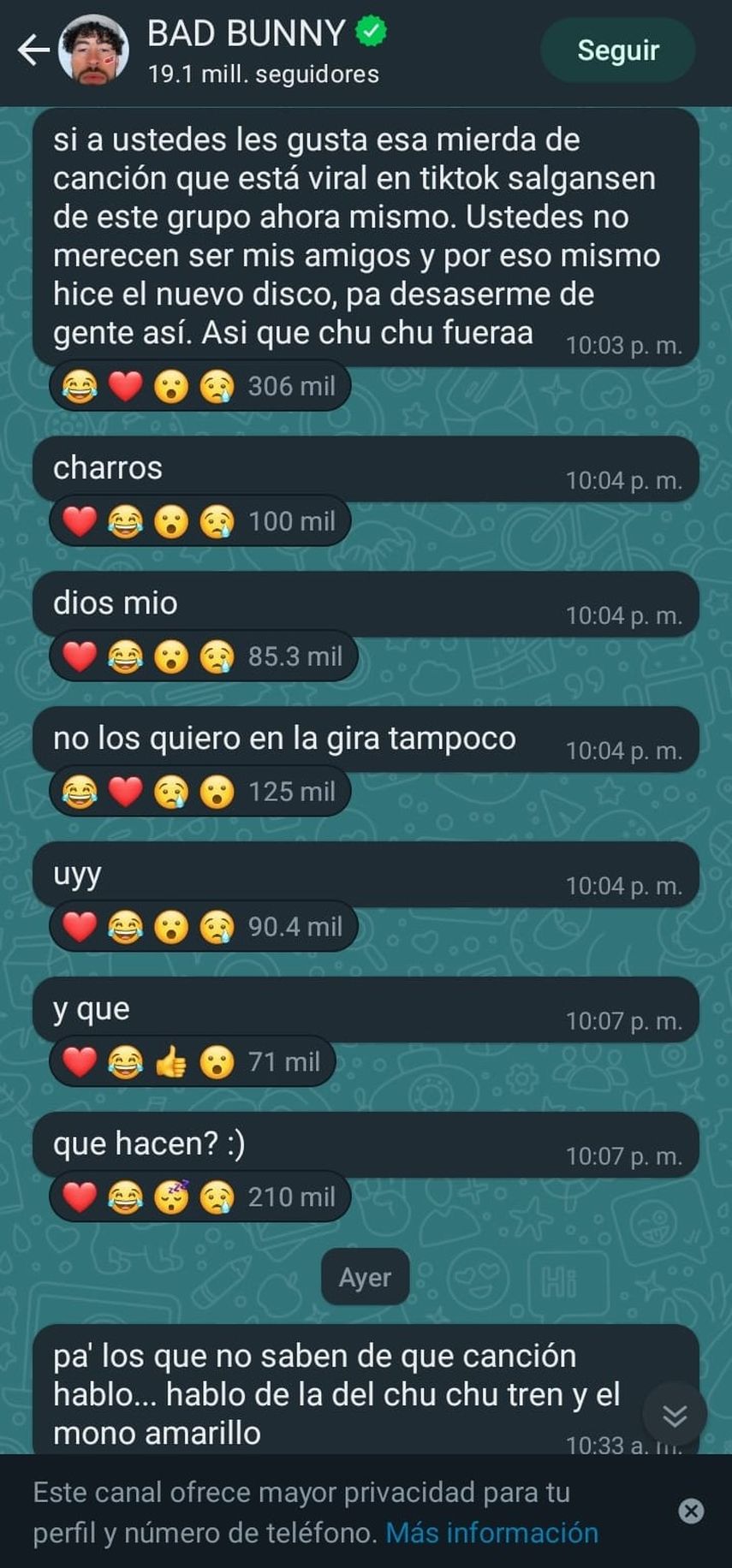Image resolution: width=732 pixels, height=1568 pixels.
Task: Tap the laughing emoji reaction on the first message
Action: point(78,385)
